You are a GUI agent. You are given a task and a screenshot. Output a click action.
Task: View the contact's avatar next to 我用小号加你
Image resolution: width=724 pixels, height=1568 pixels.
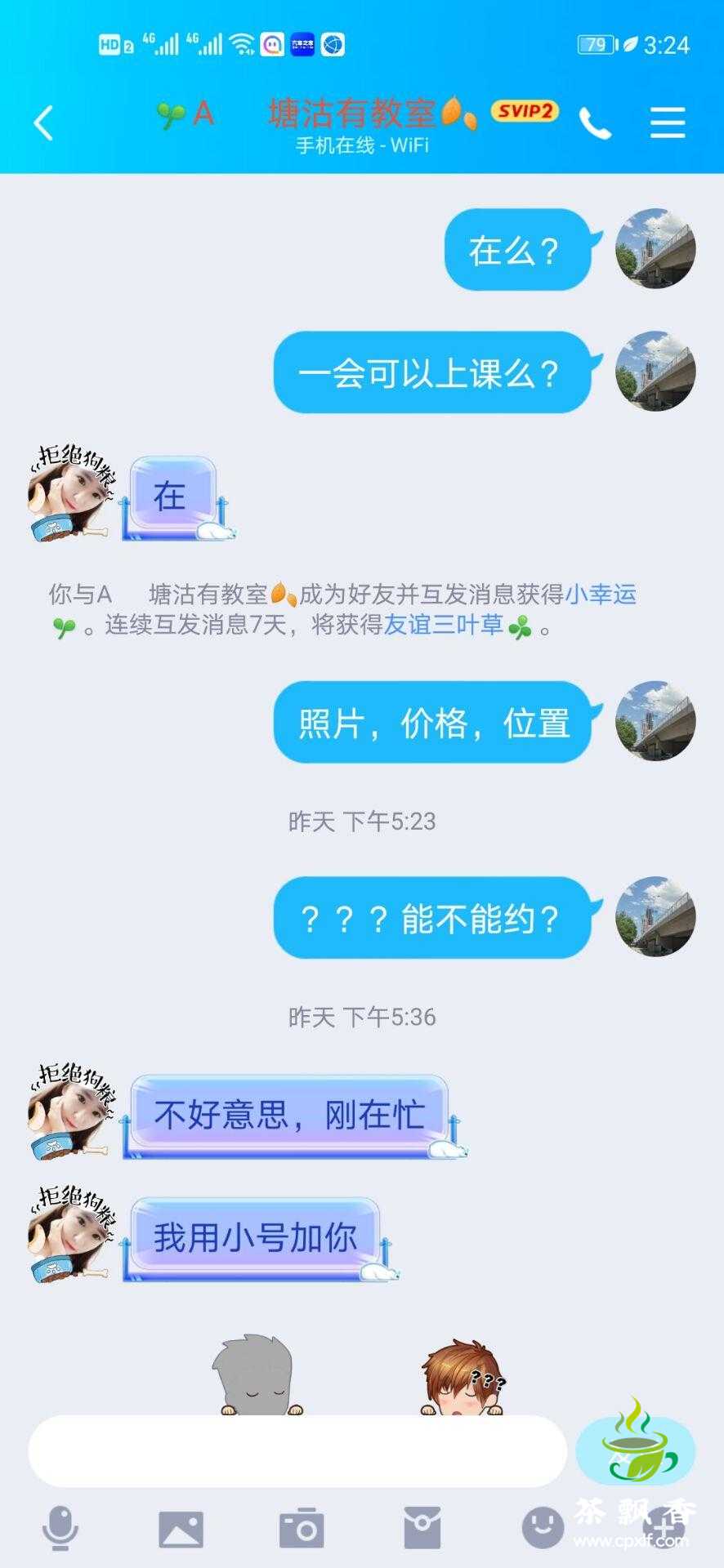point(72,1234)
